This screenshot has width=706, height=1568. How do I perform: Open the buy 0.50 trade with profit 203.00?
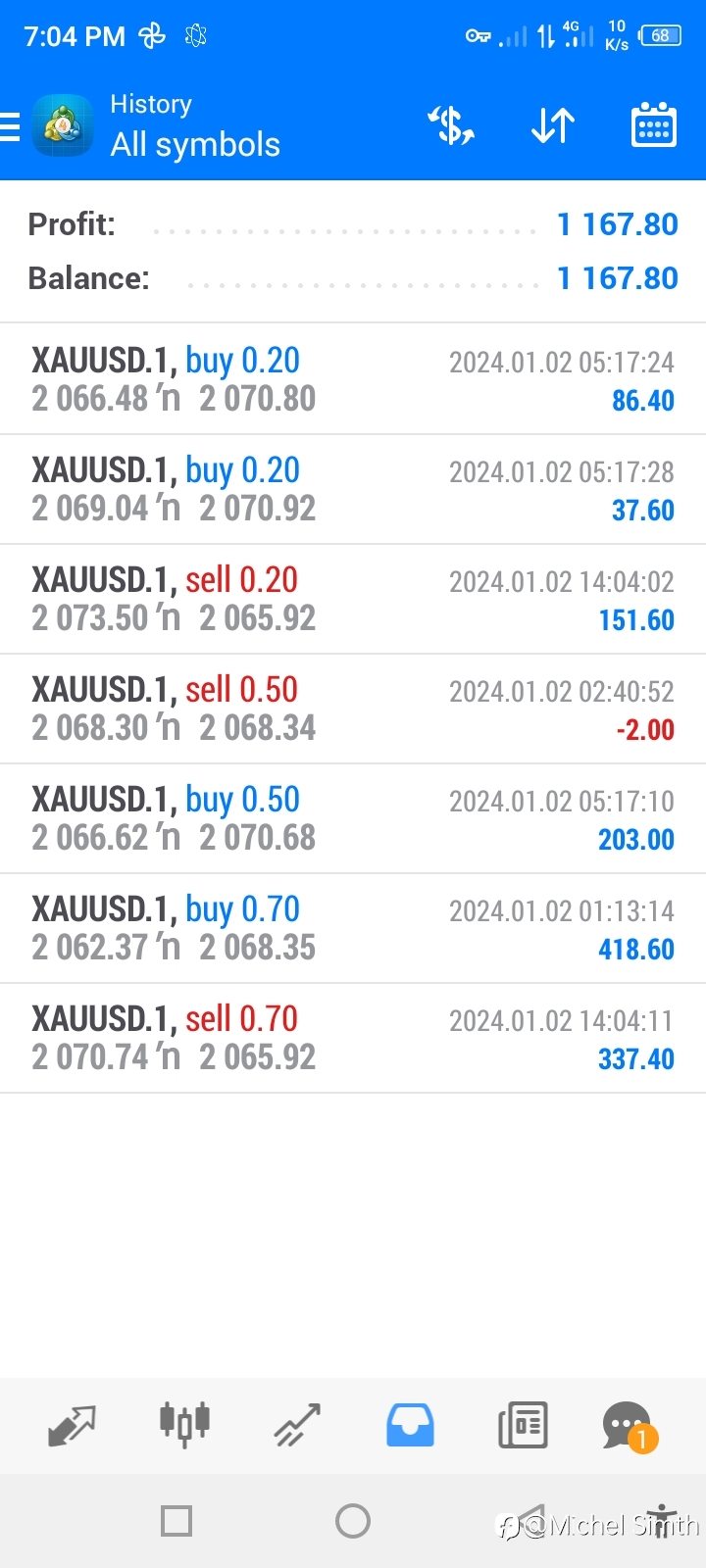(x=353, y=818)
